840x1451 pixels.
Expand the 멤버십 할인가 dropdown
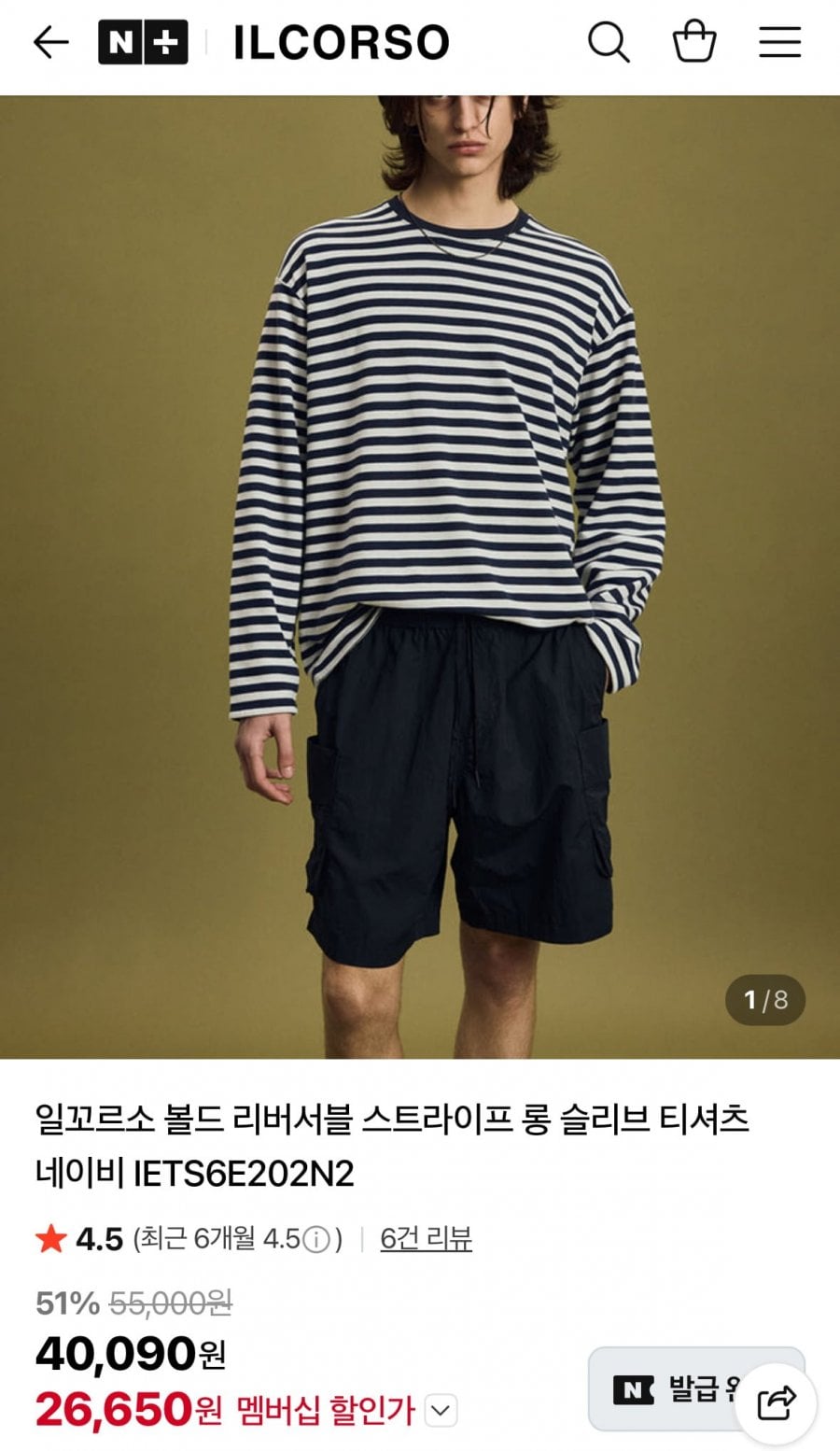[x=441, y=1410]
